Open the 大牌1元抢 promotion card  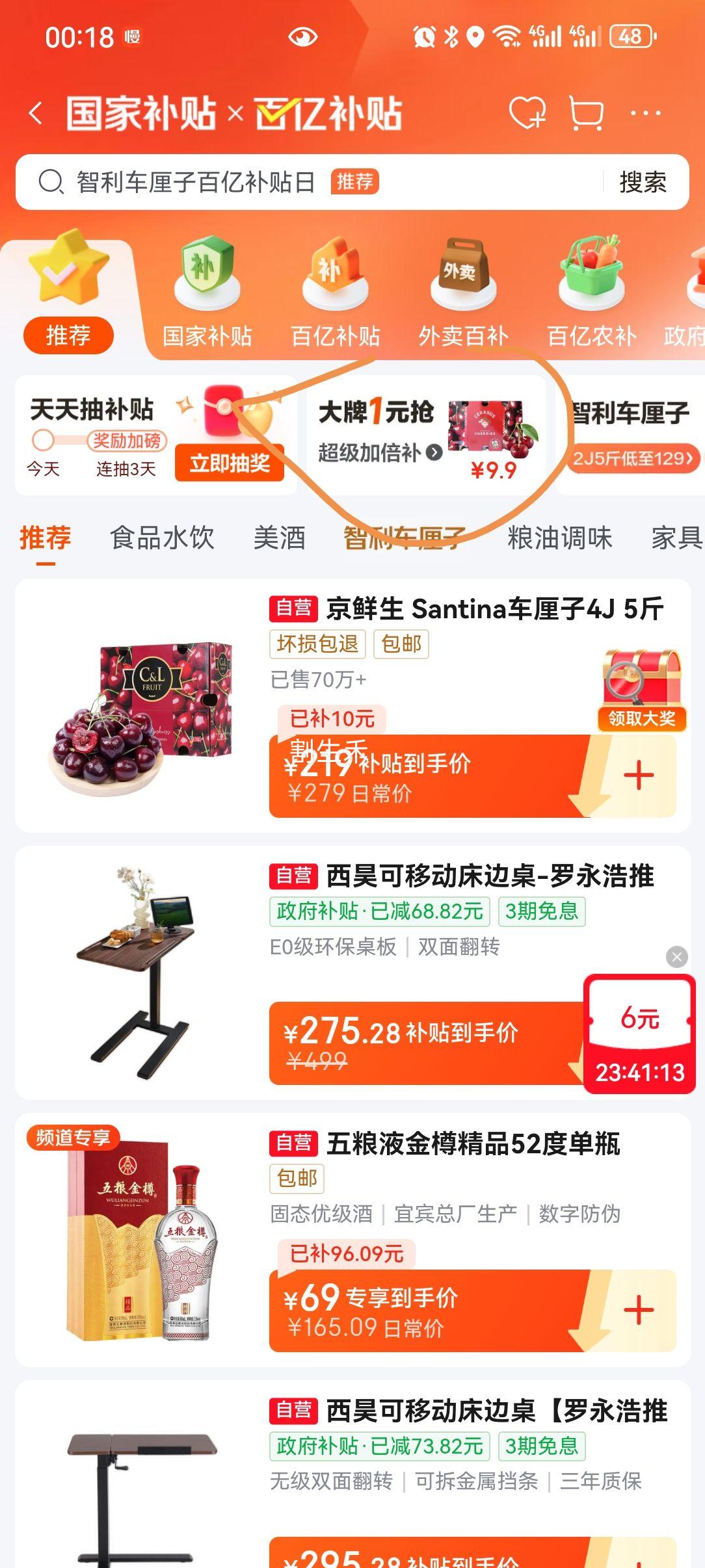[x=426, y=434]
